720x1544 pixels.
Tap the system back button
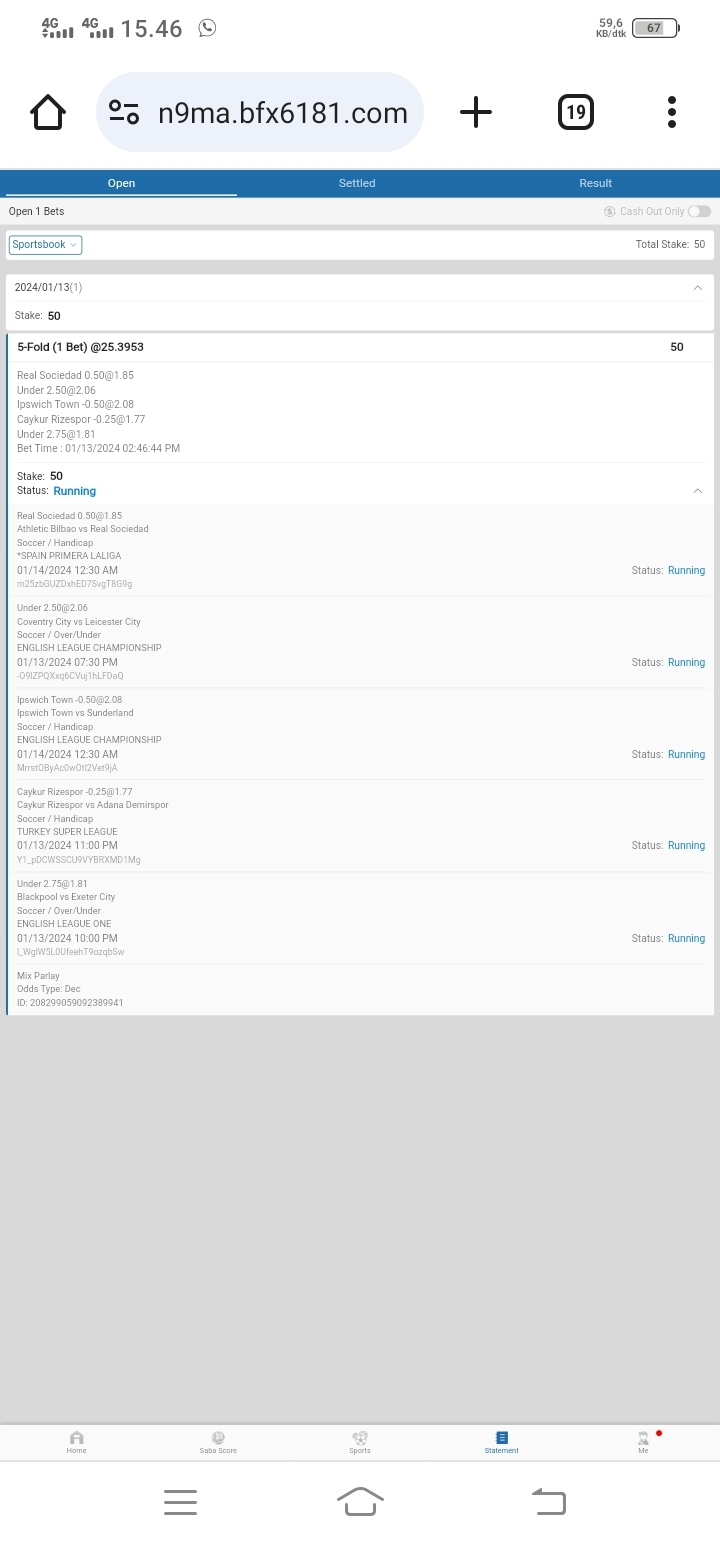pos(548,1501)
